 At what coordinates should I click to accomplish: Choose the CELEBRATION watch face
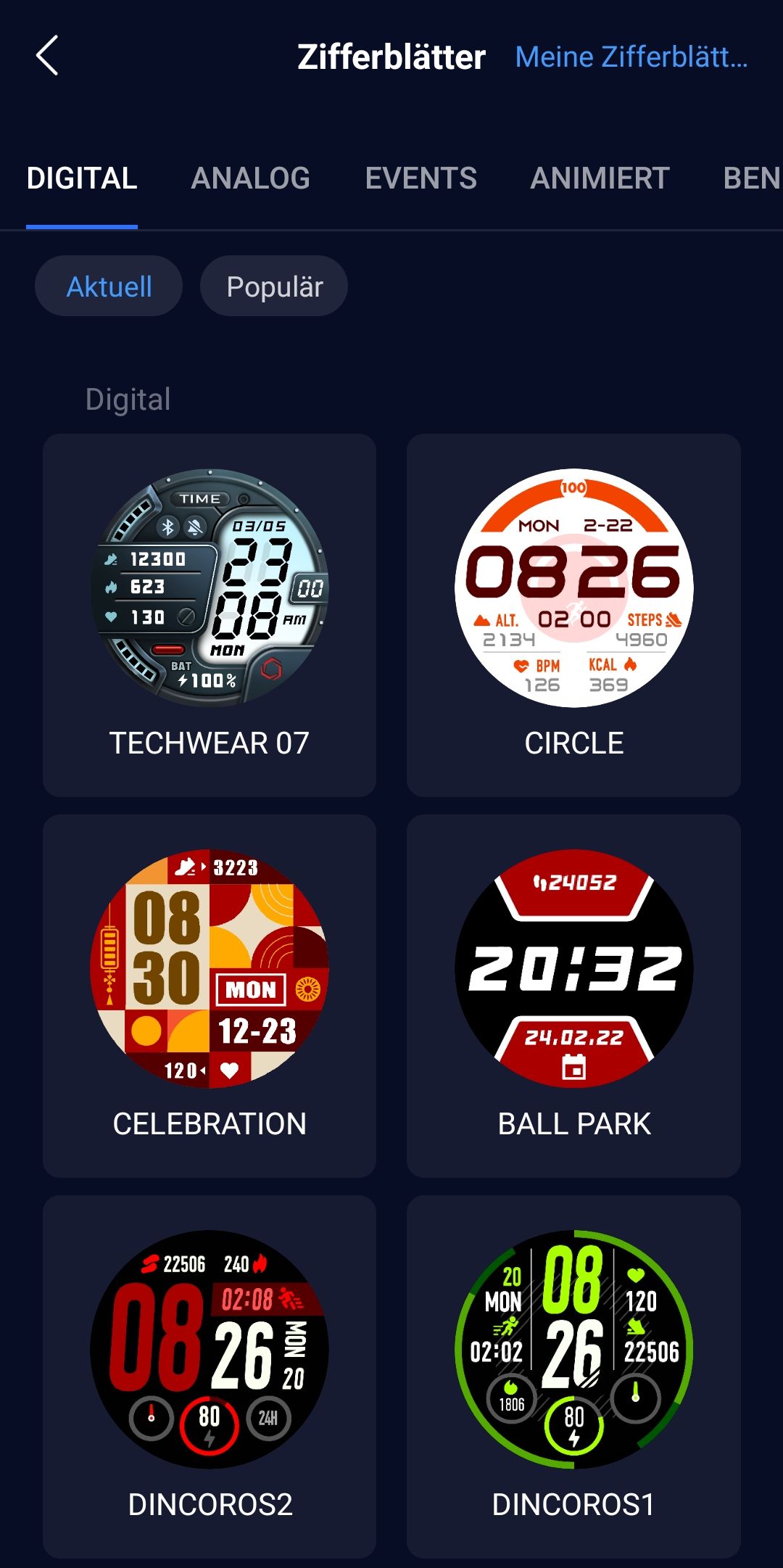[210, 995]
